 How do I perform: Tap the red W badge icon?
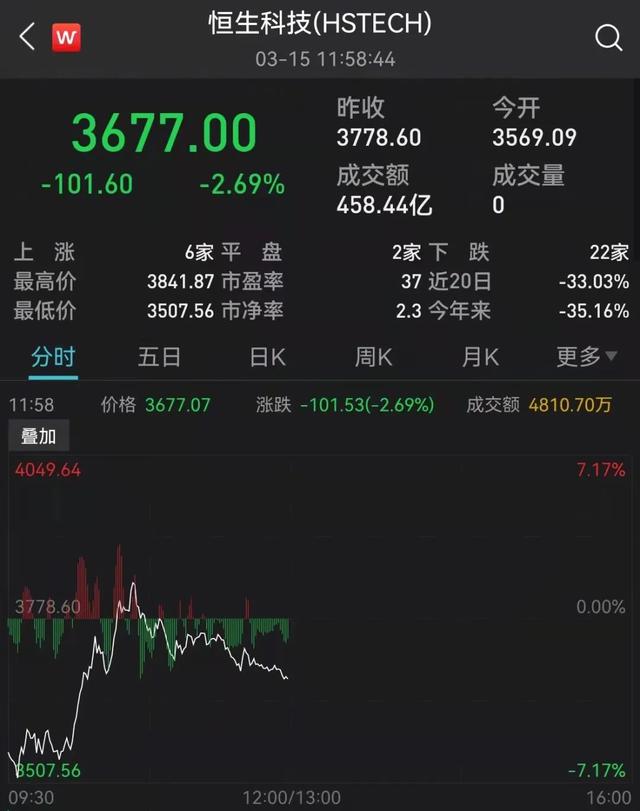(67, 38)
